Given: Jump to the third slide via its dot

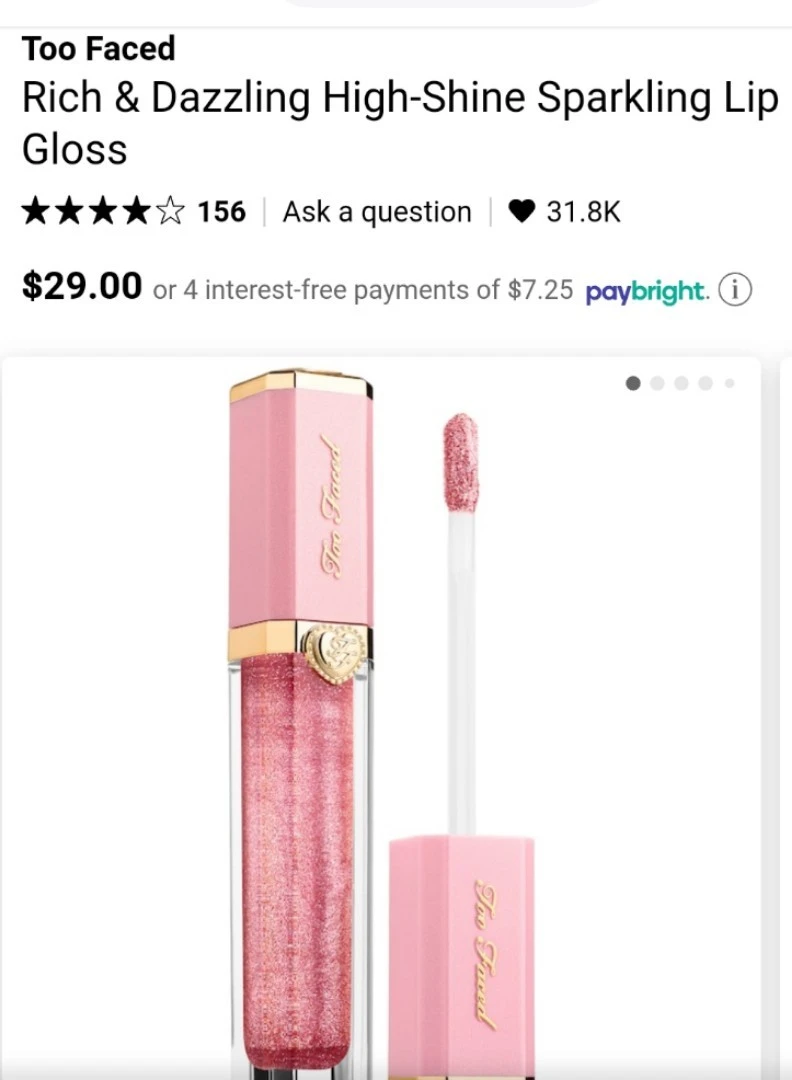Looking at the screenshot, I should click(681, 383).
